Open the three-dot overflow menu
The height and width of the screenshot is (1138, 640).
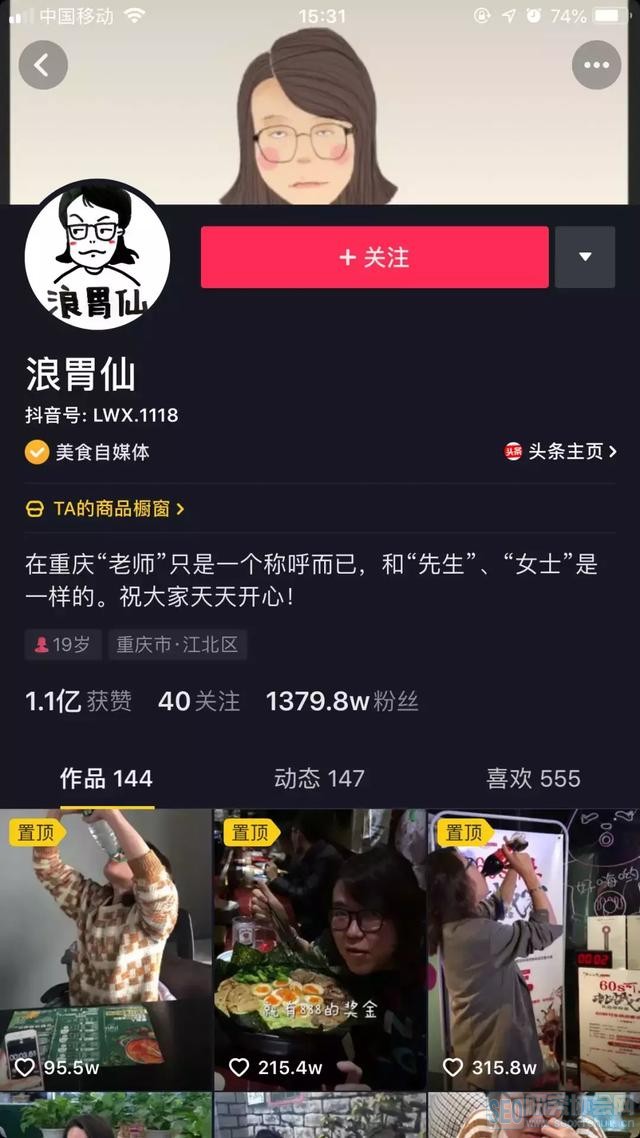[x=596, y=66]
